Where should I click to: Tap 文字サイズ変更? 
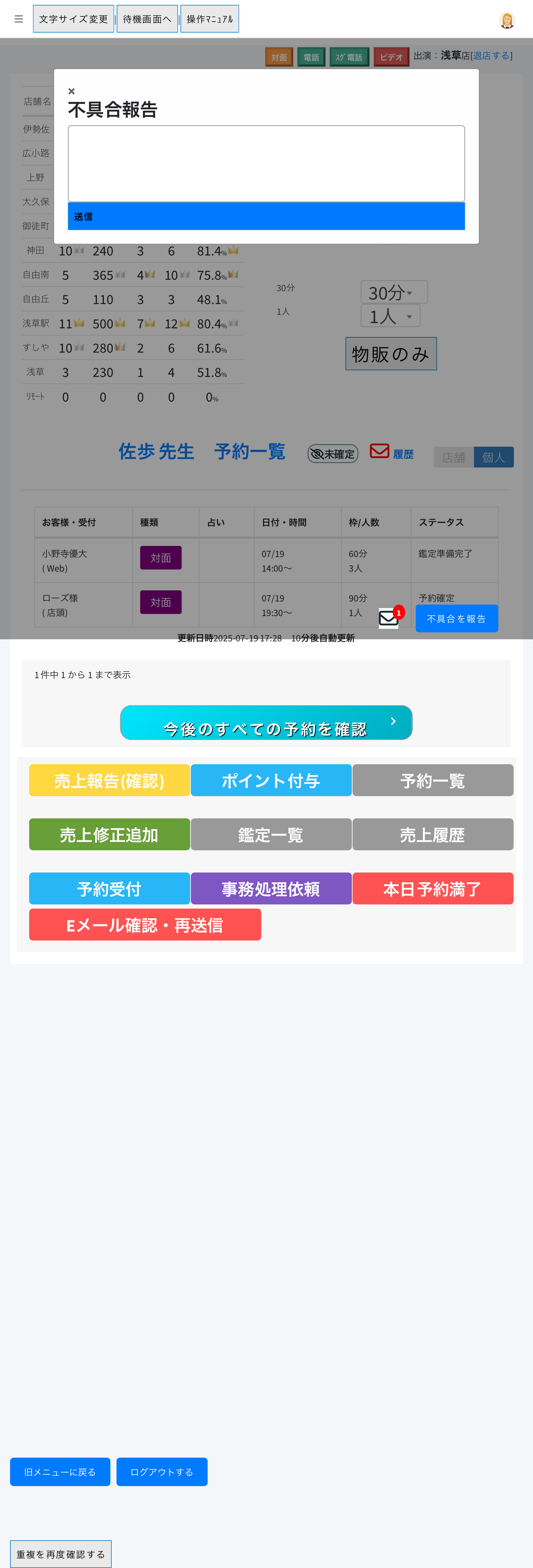(x=73, y=19)
